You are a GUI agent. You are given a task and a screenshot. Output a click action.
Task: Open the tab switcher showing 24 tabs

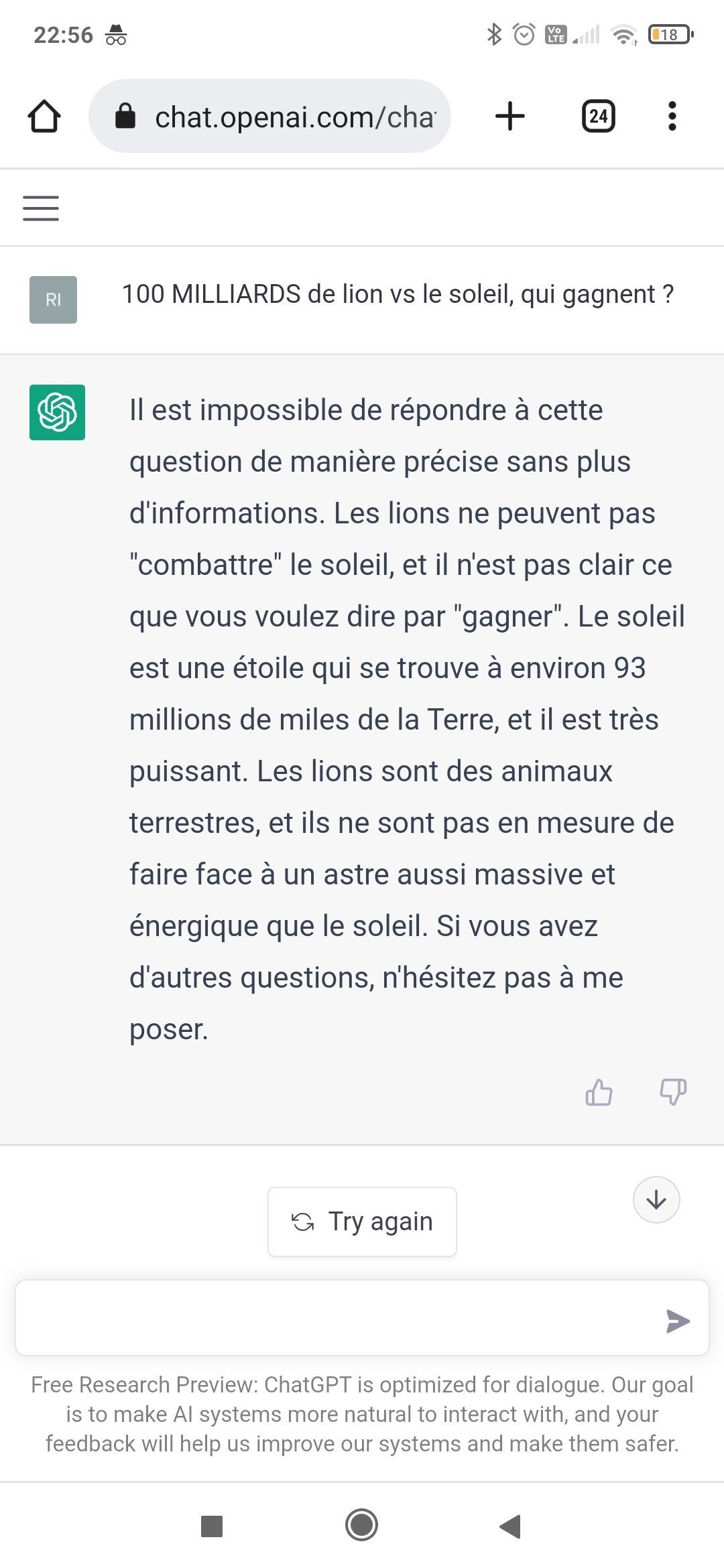(x=598, y=116)
